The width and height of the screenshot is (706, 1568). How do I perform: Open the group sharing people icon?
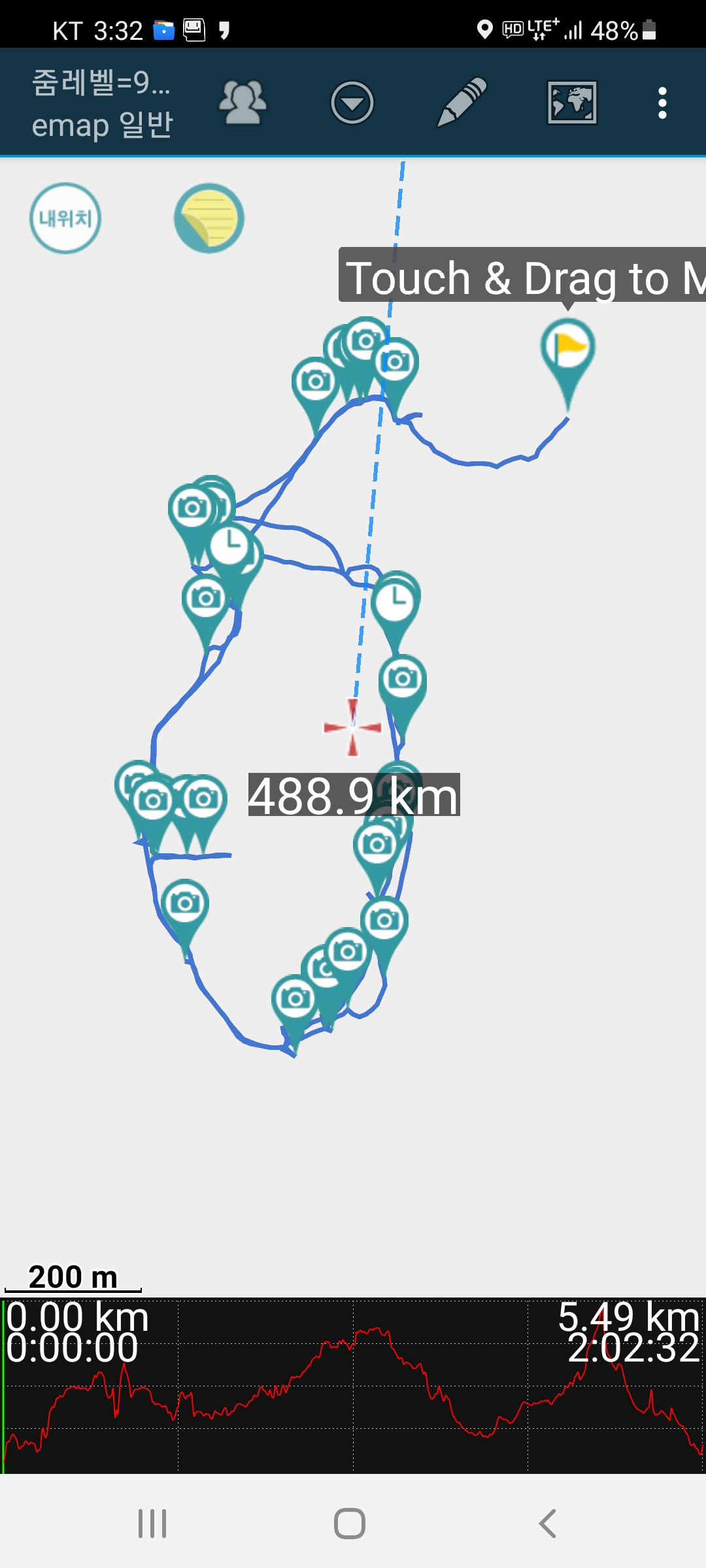(243, 103)
